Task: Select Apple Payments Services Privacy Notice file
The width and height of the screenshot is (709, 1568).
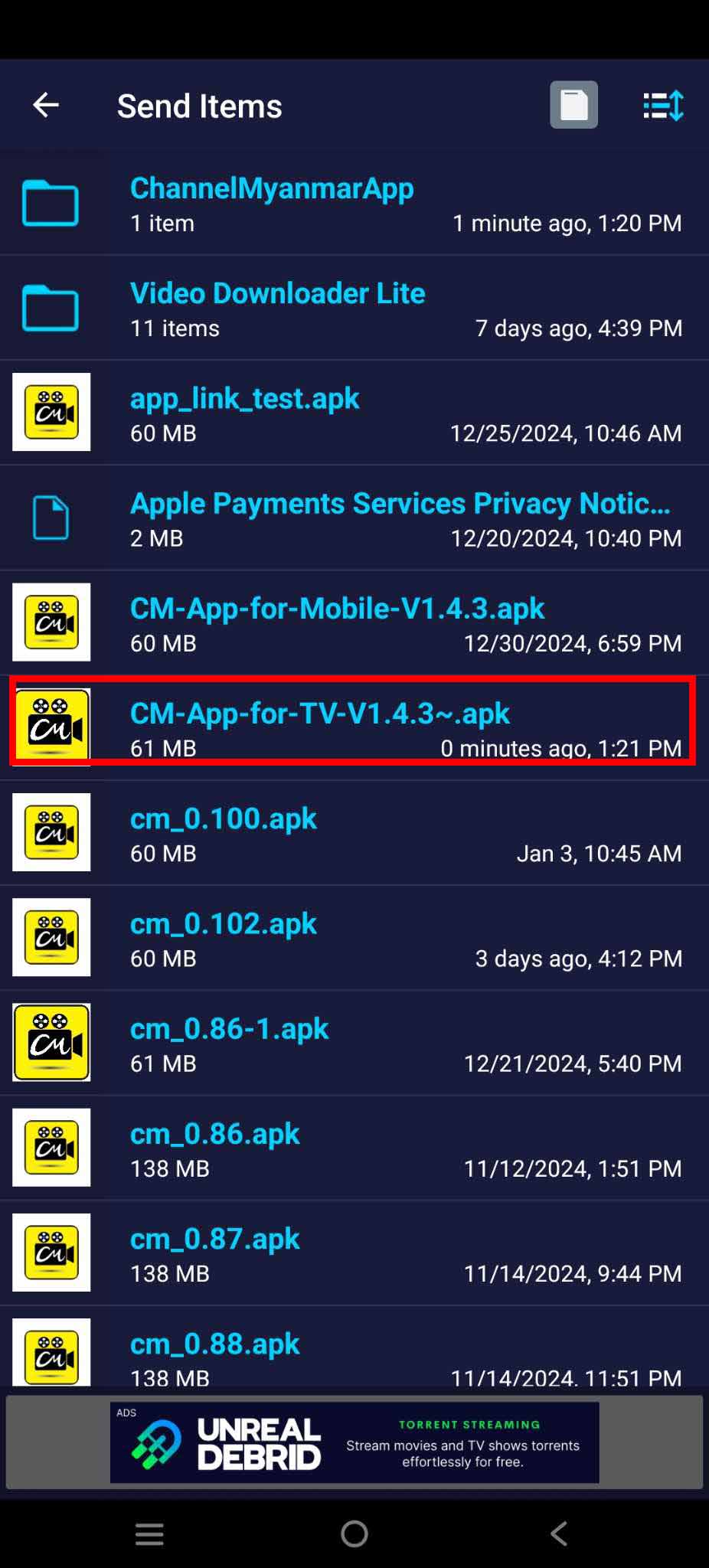Action: coord(354,518)
